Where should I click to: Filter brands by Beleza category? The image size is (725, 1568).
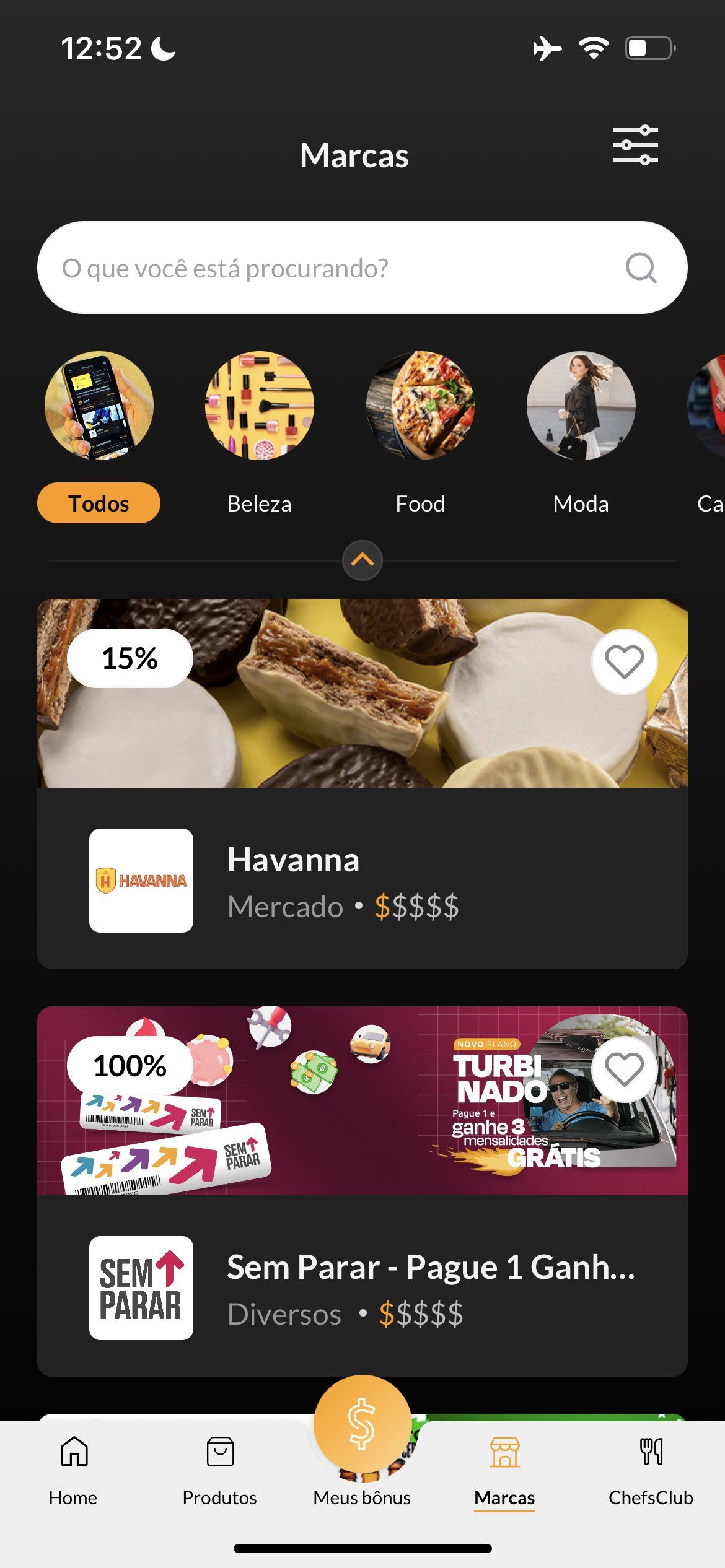tap(259, 433)
